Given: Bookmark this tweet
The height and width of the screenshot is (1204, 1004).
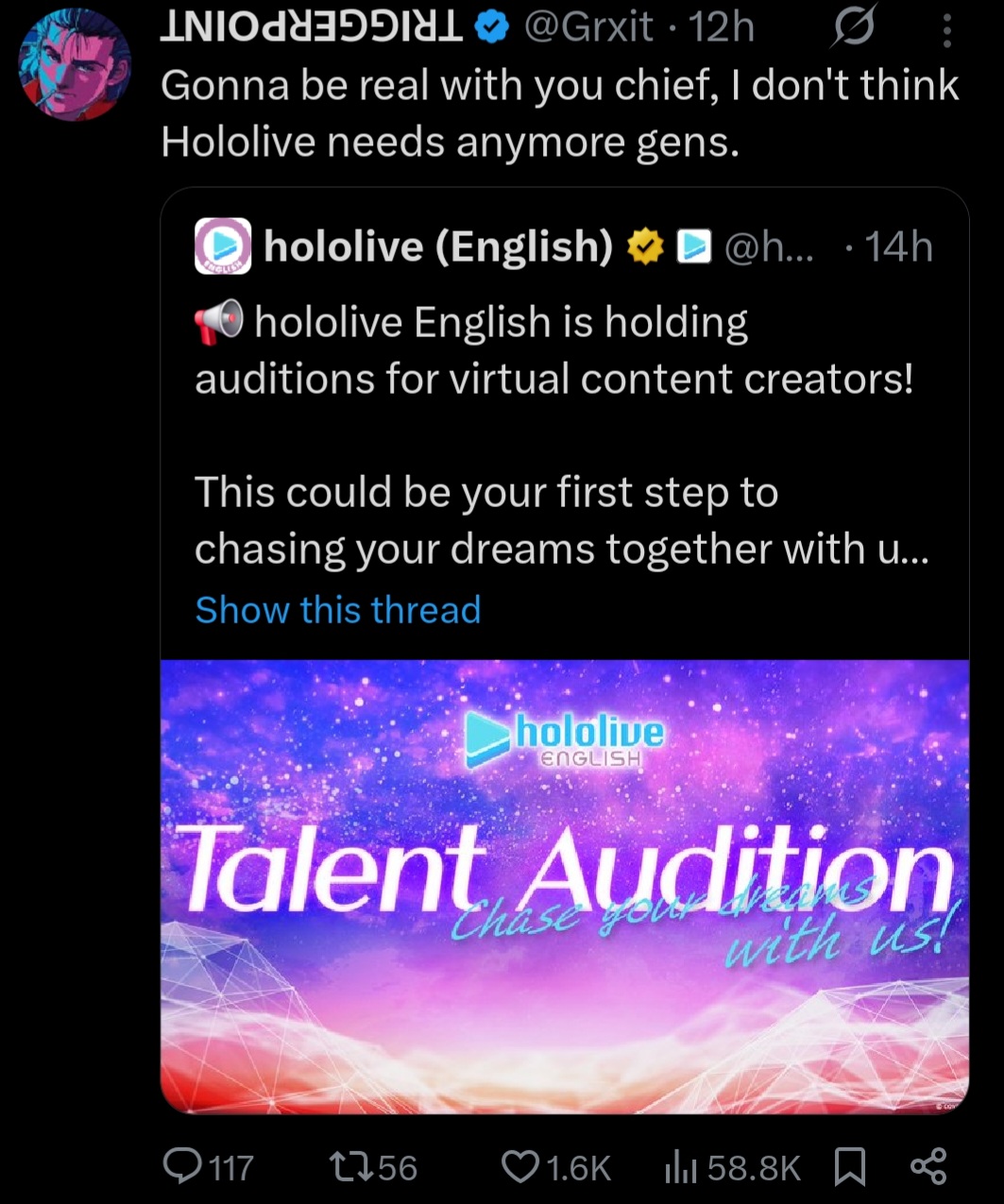Looking at the screenshot, I should coord(850,1167).
